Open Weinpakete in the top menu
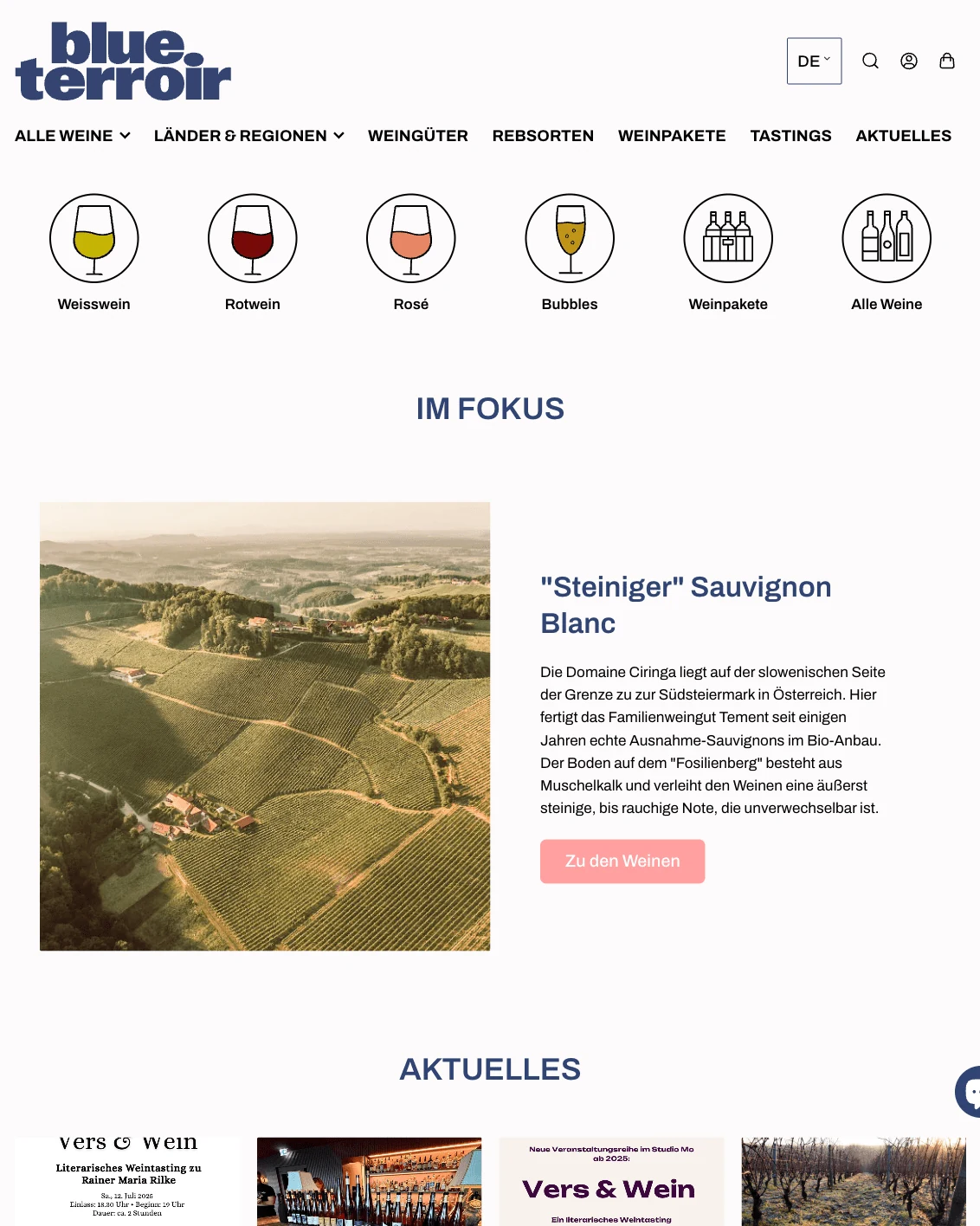This screenshot has height=1226, width=980. pos(672,136)
